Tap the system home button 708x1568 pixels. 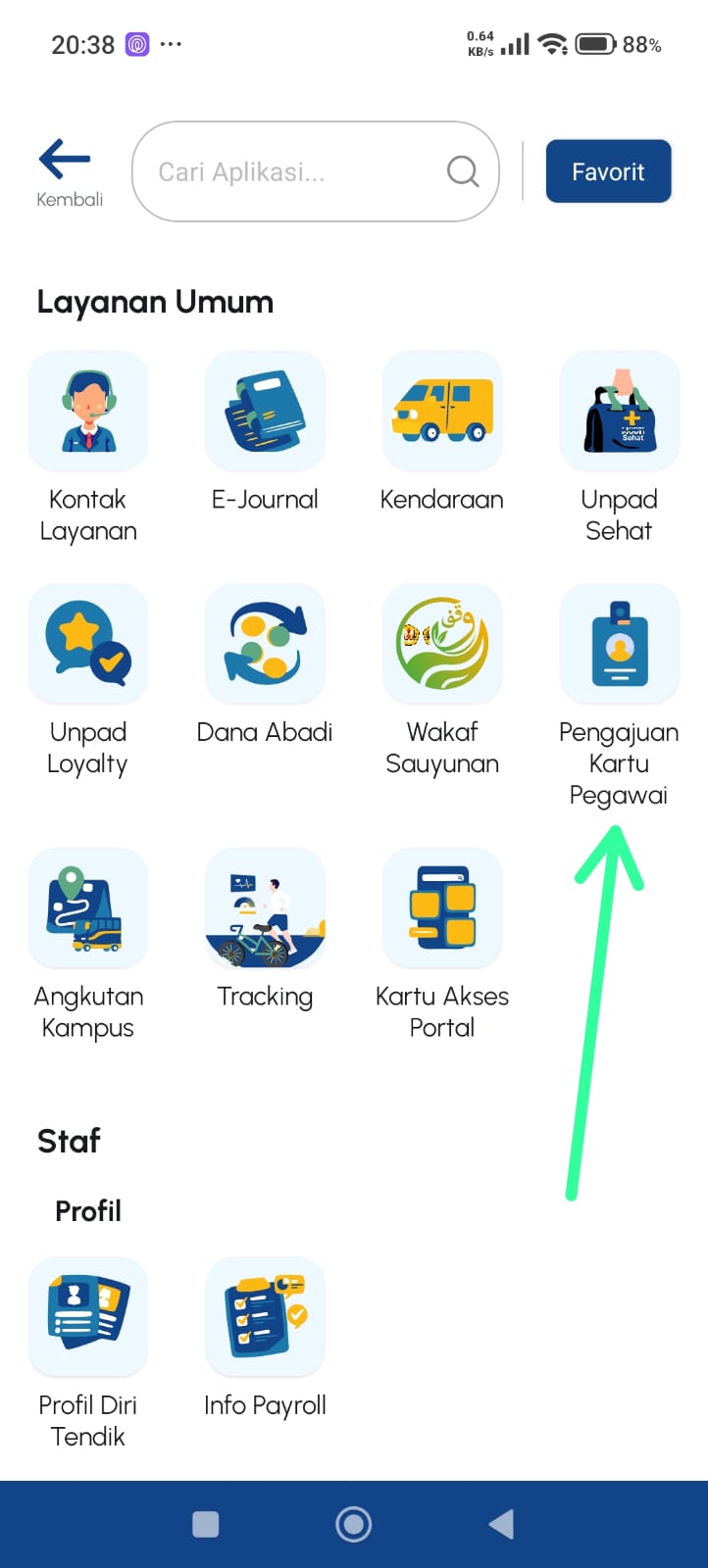(x=354, y=1524)
